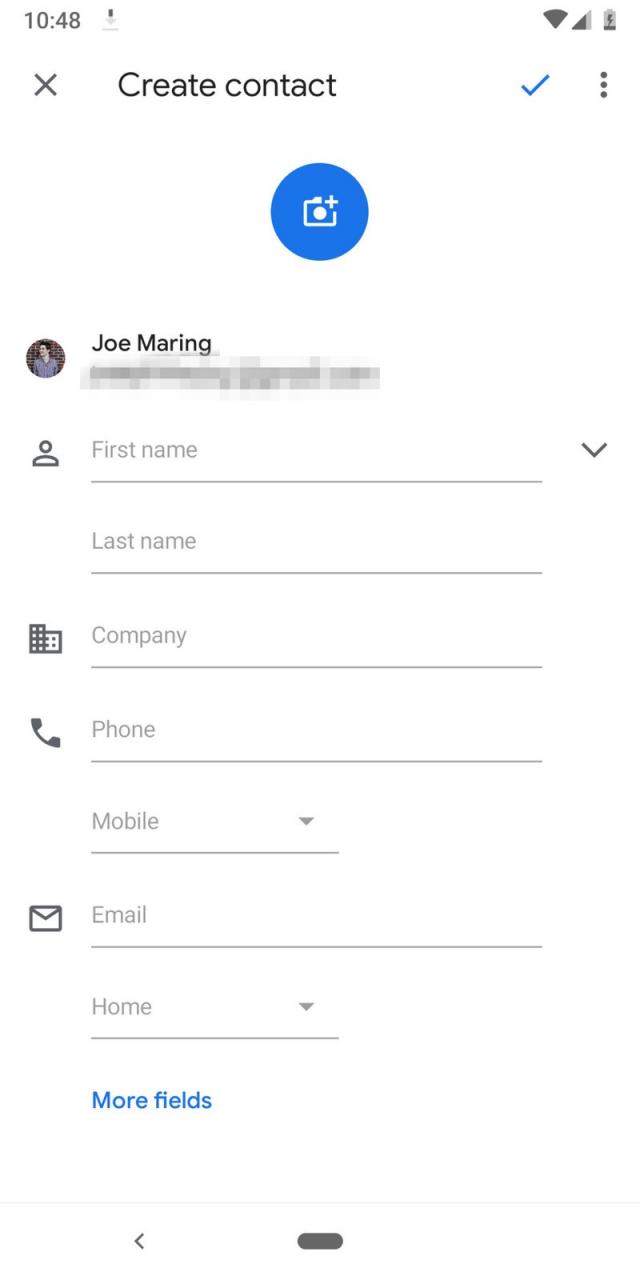640x1280 pixels.
Task: Expand more name fields chevron
Action: pyautogui.click(x=594, y=450)
